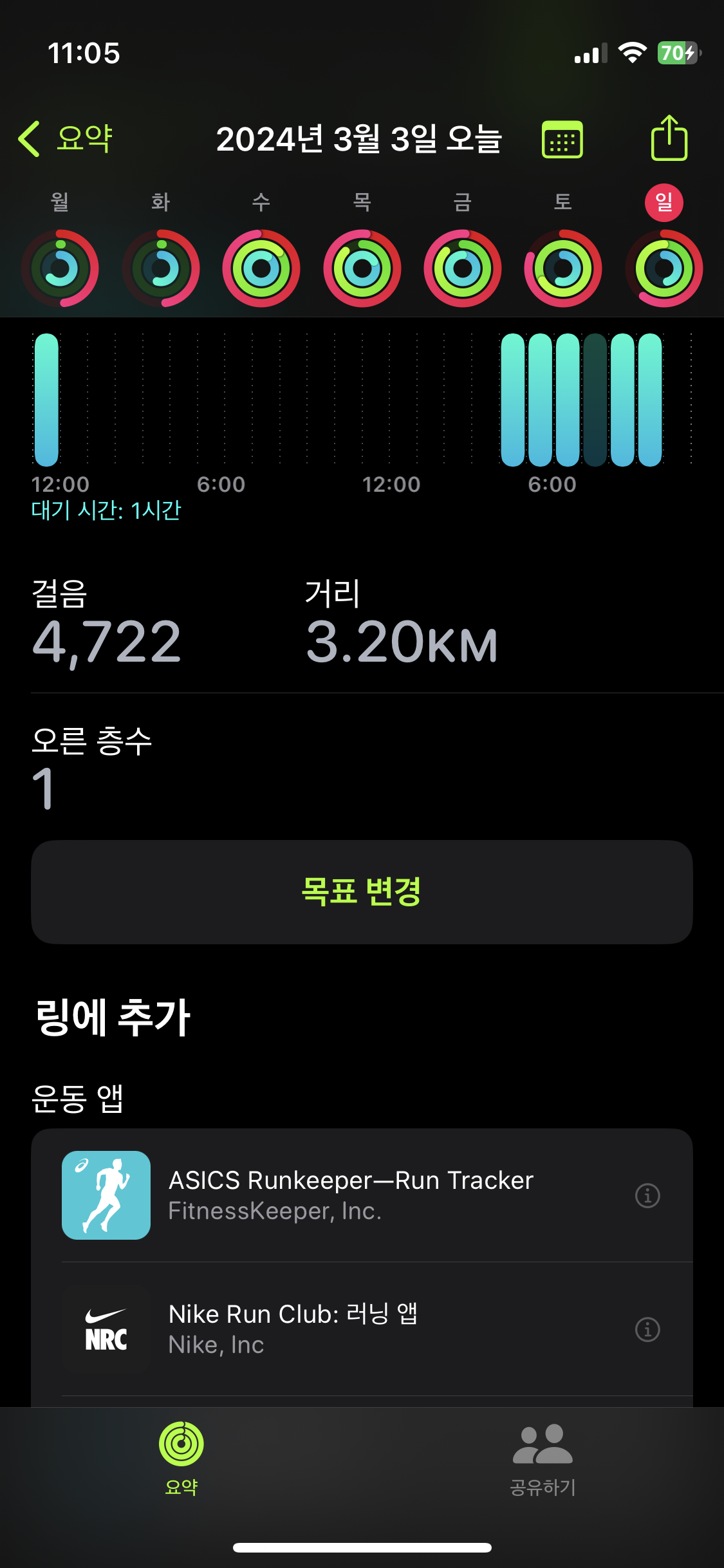Select Friday (금) activity rings
This screenshot has height=1568, width=724.
click(462, 268)
